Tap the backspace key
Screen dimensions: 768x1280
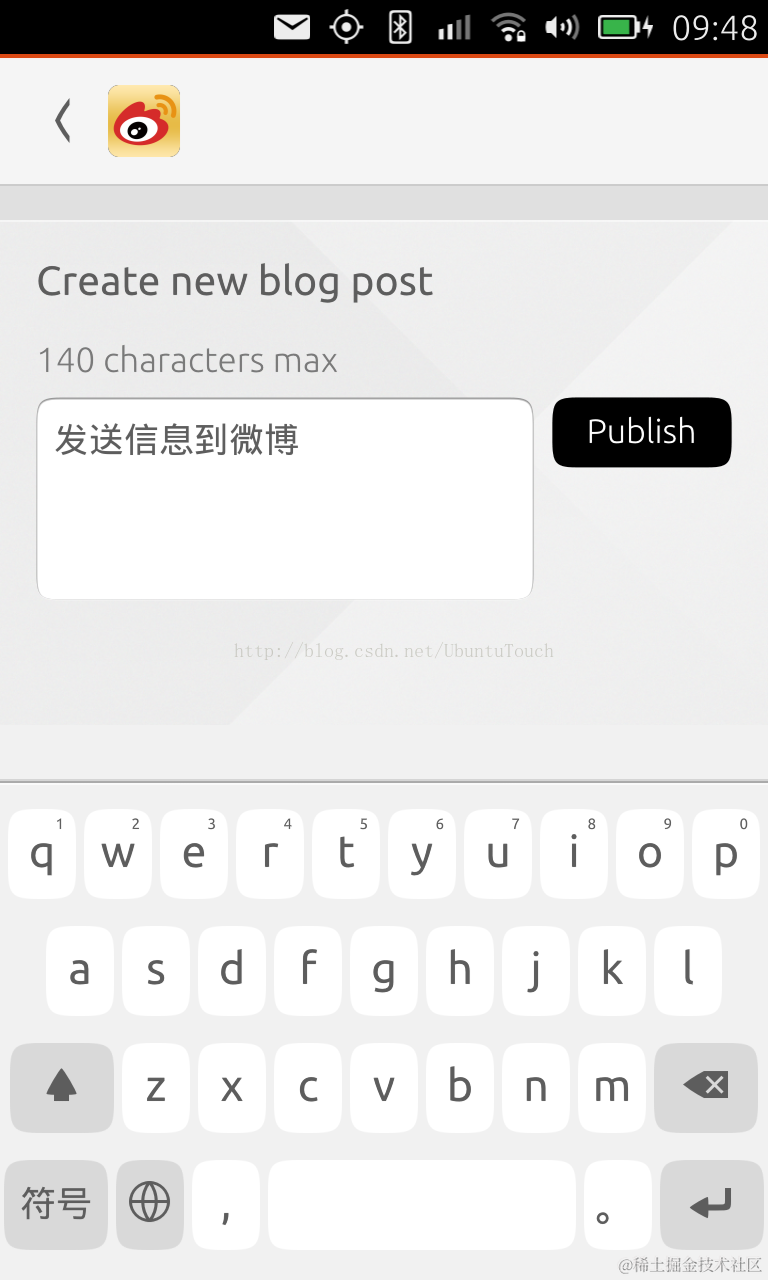[x=706, y=1087]
